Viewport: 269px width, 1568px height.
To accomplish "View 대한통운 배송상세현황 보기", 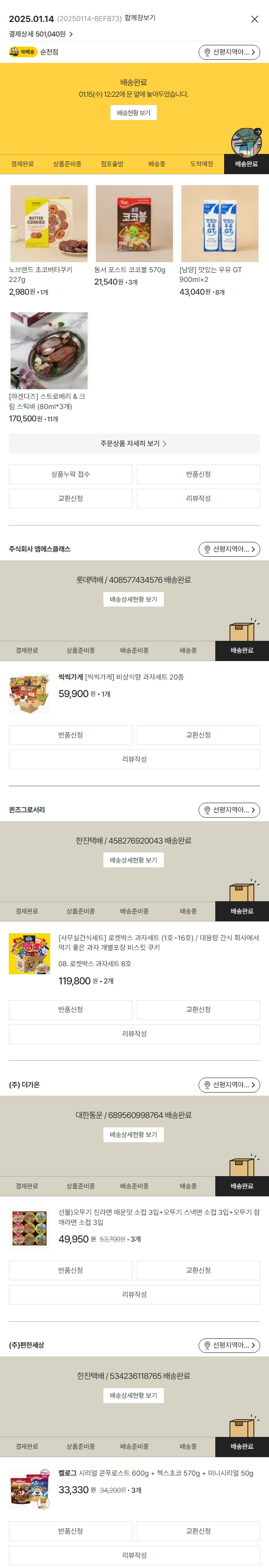I will point(133,1135).
